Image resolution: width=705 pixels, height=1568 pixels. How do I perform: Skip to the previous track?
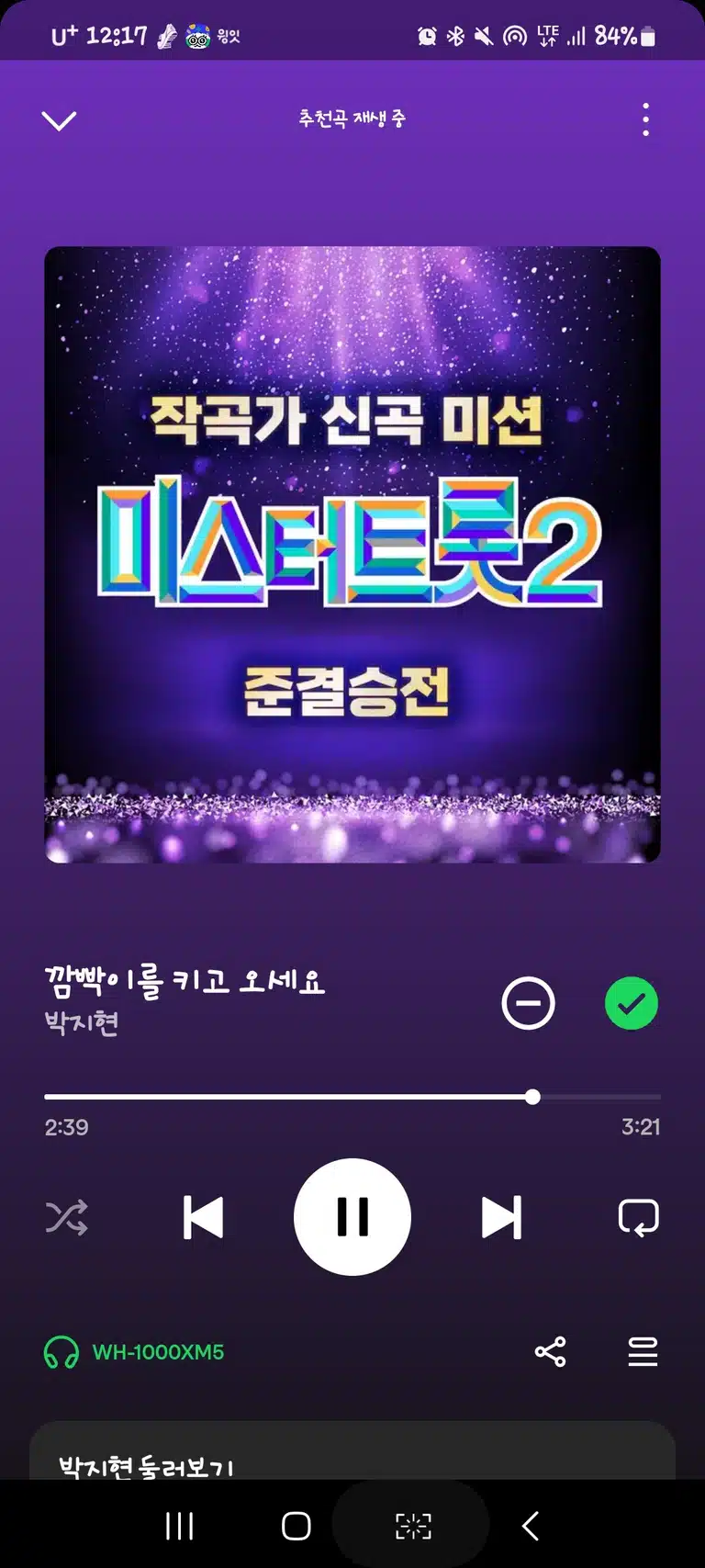(x=203, y=1217)
